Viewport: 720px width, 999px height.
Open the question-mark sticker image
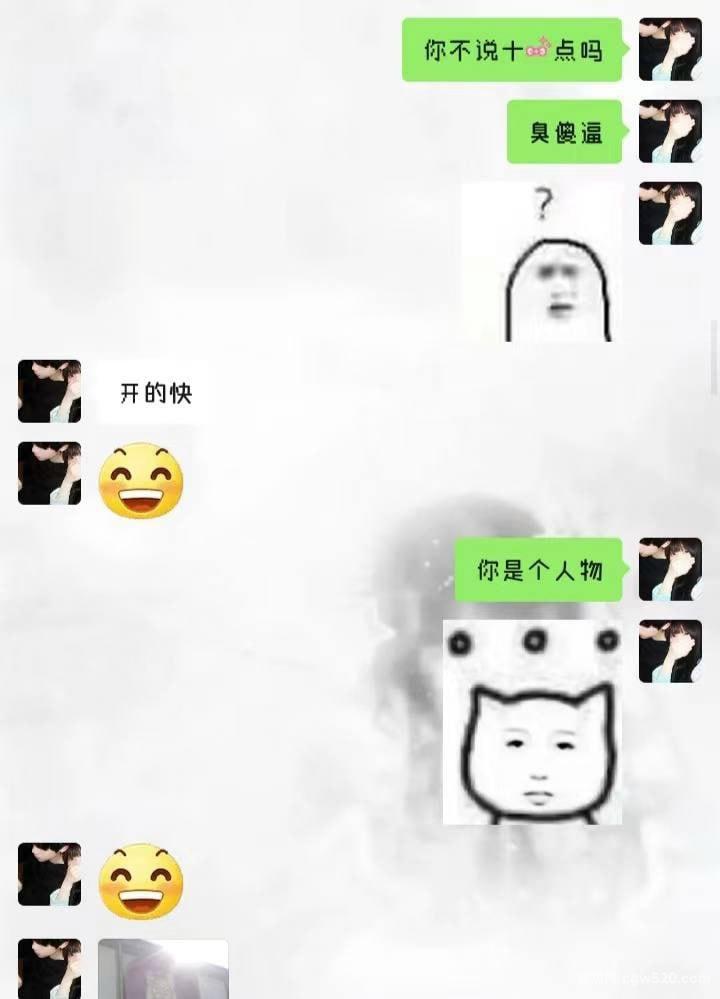pos(541,263)
